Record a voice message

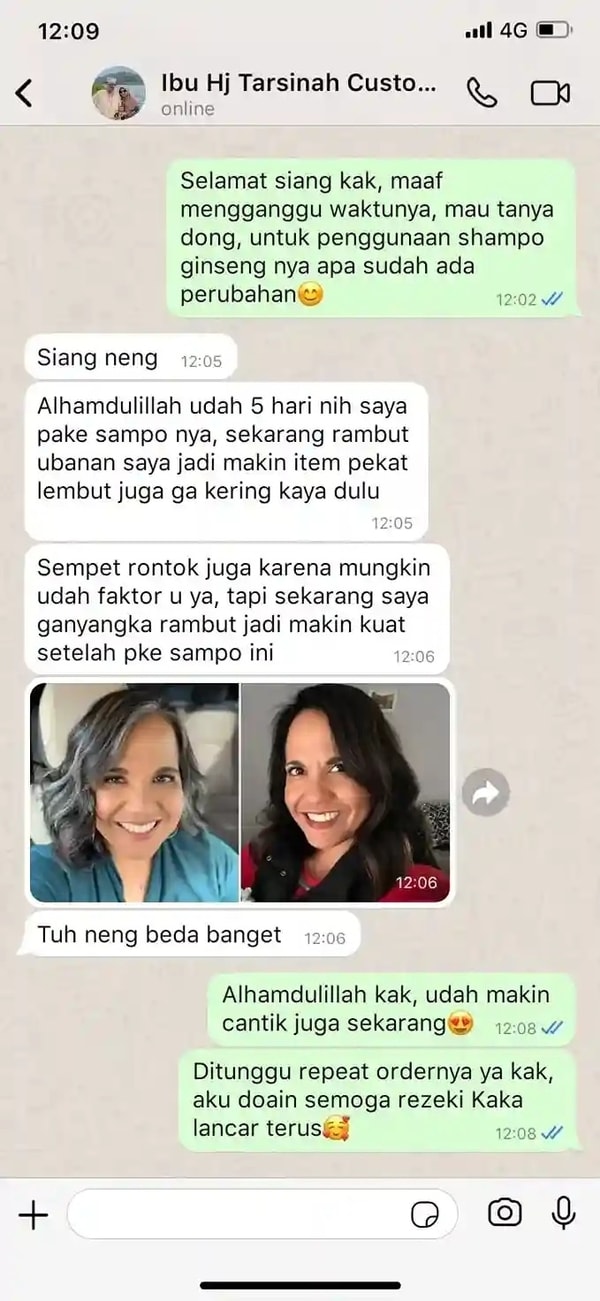pyautogui.click(x=563, y=1213)
